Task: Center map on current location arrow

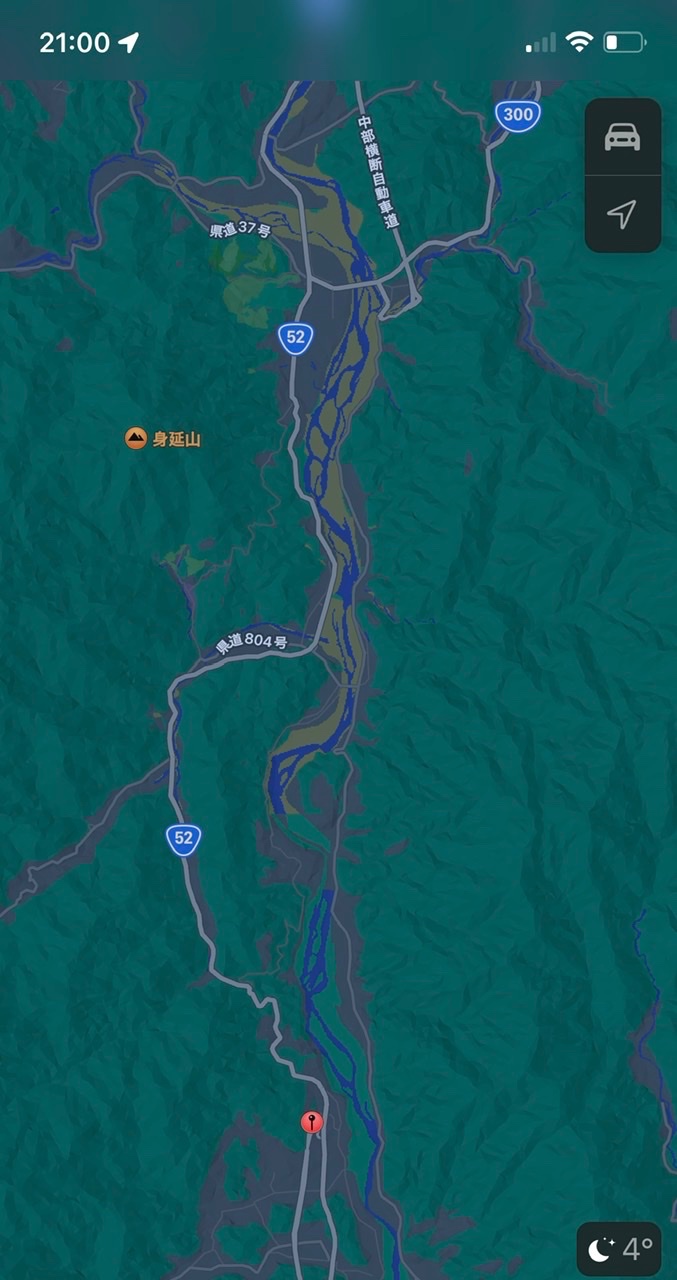Action: (x=622, y=213)
